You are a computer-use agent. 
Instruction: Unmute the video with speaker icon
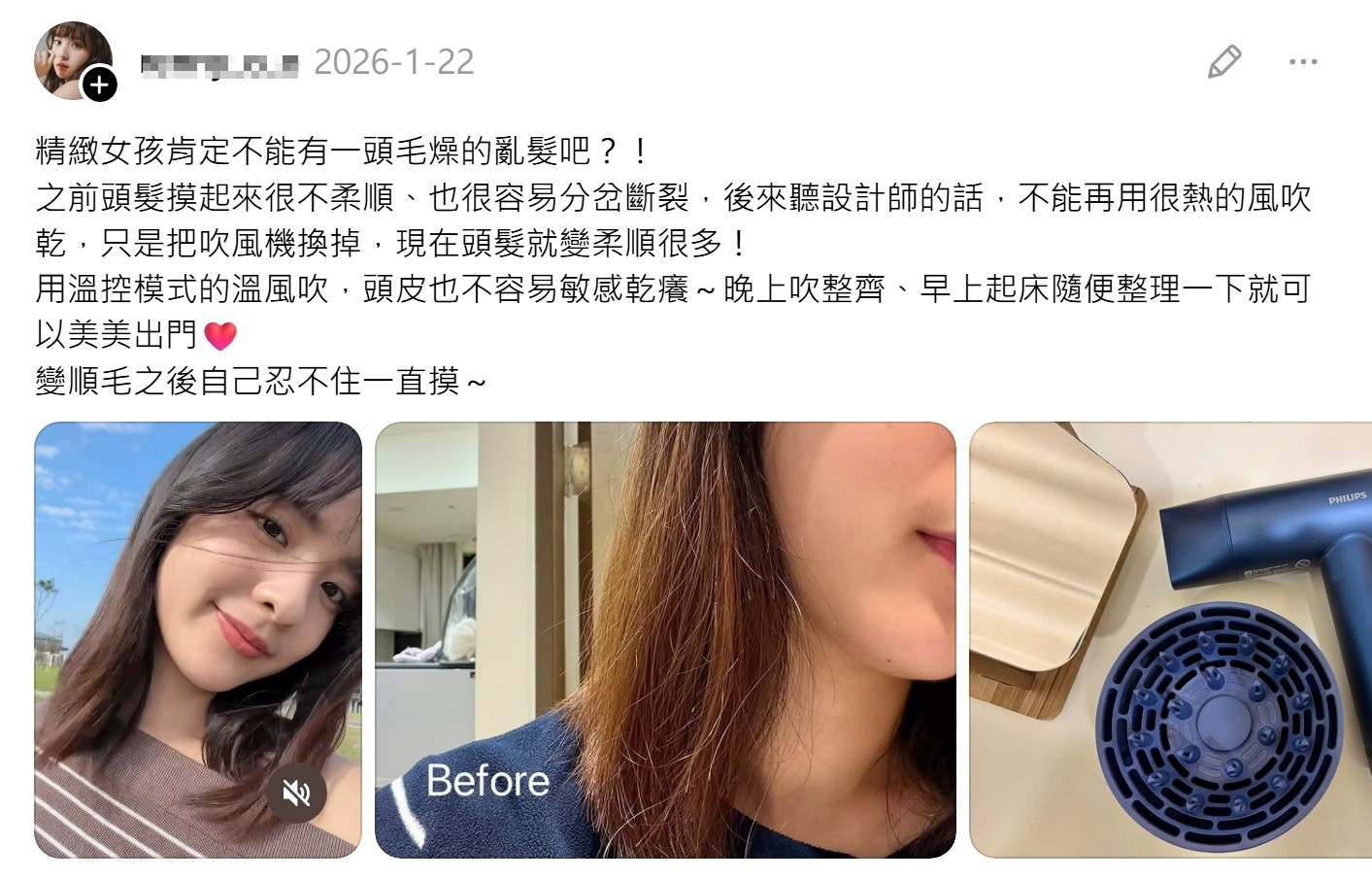point(296,794)
